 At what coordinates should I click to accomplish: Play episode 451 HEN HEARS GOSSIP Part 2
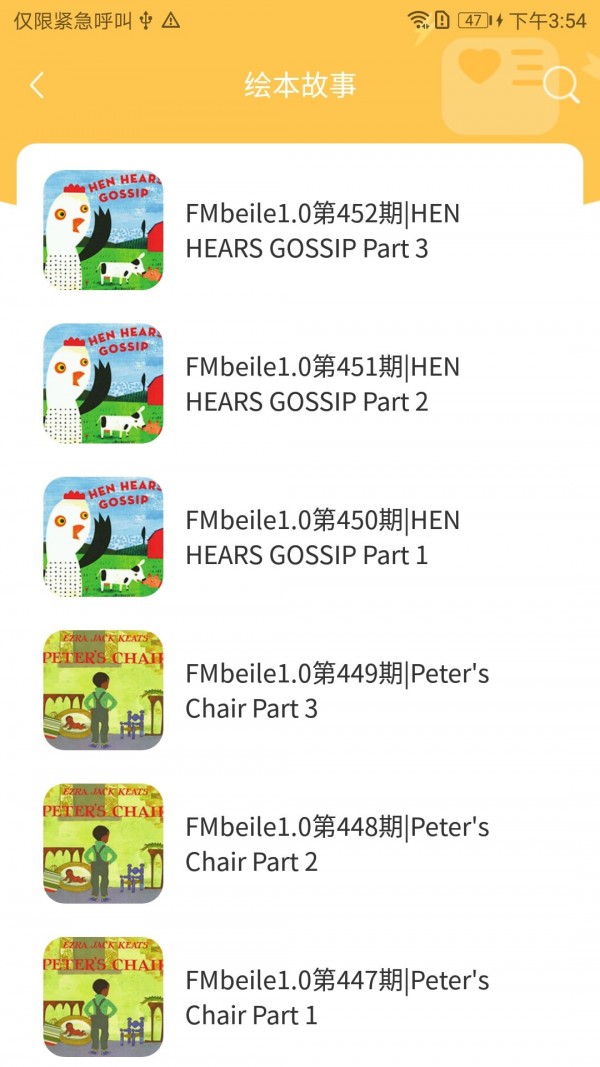coord(322,384)
